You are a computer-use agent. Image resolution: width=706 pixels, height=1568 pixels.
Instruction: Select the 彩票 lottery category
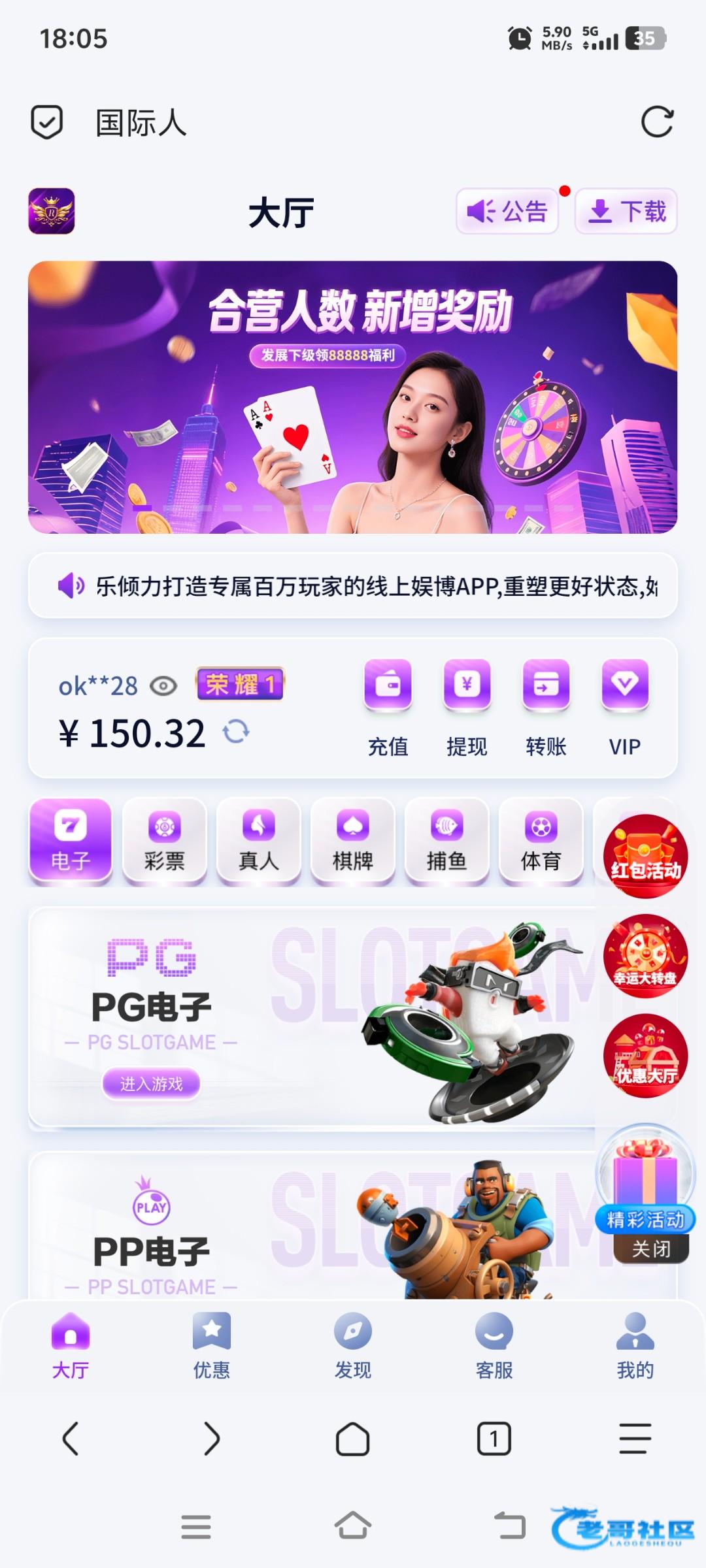[x=165, y=841]
